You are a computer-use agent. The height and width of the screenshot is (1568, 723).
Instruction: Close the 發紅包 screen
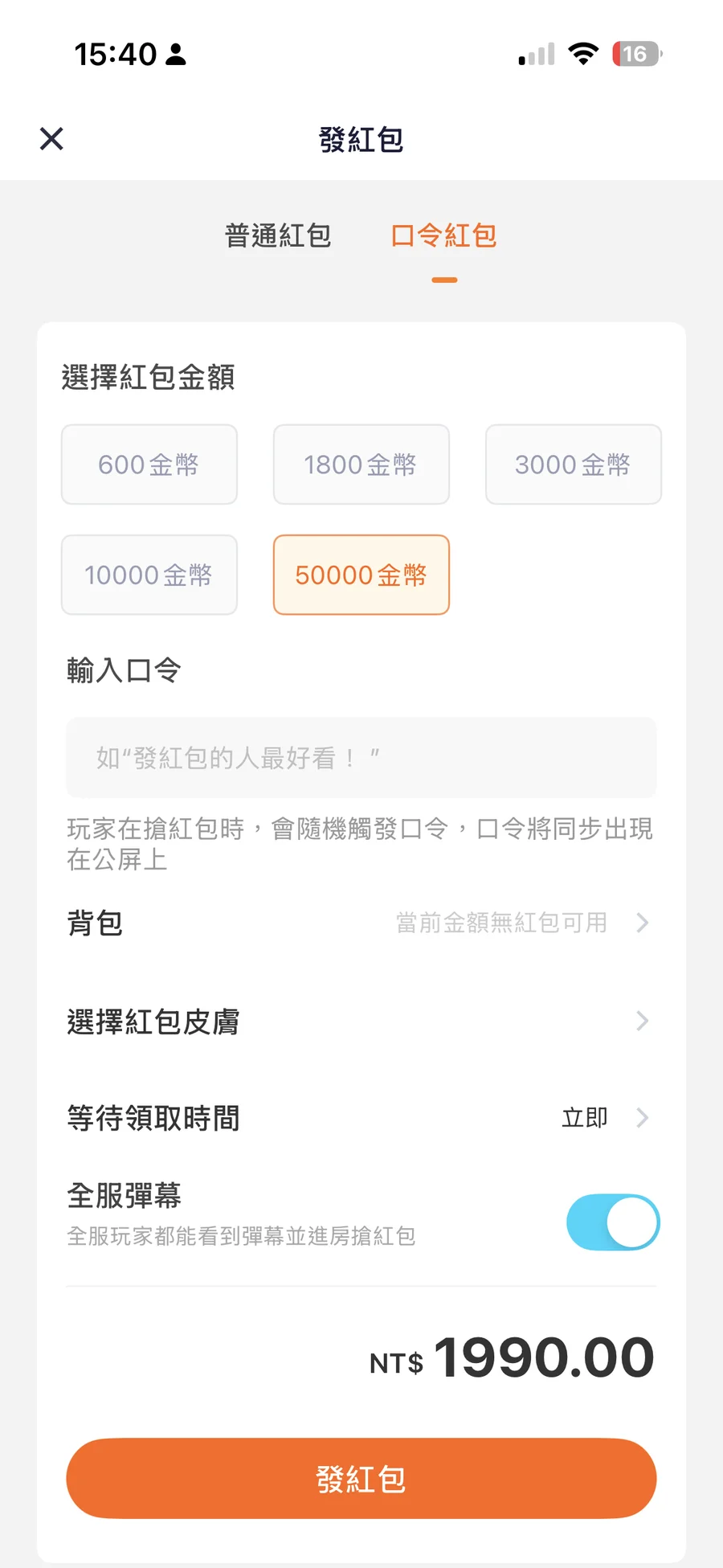point(51,139)
